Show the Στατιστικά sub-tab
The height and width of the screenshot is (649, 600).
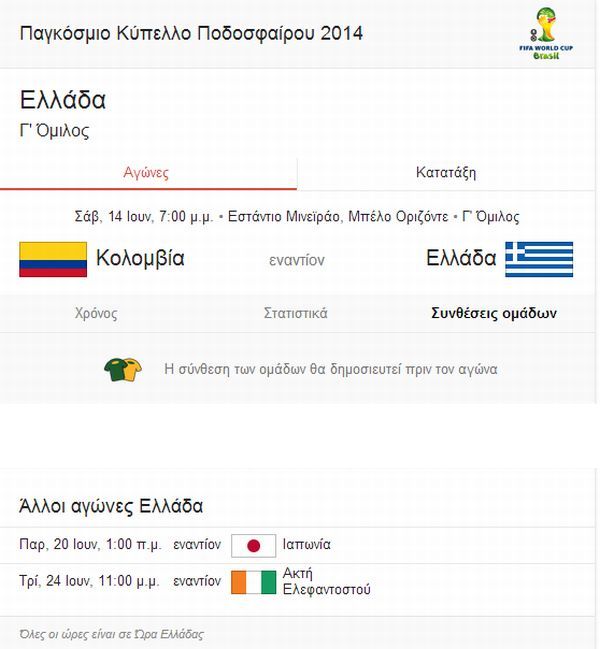(295, 313)
